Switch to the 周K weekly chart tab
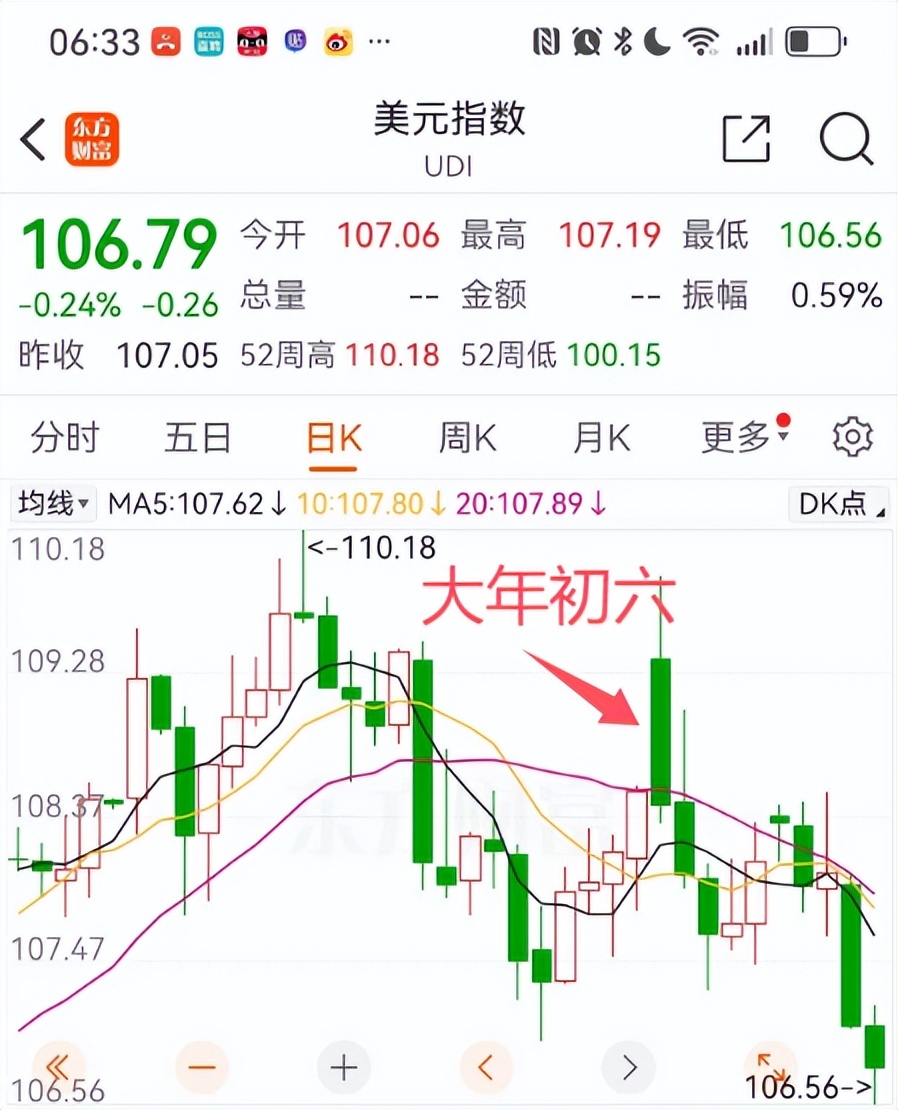Screen dimensions: 898x1110 (x=466, y=437)
